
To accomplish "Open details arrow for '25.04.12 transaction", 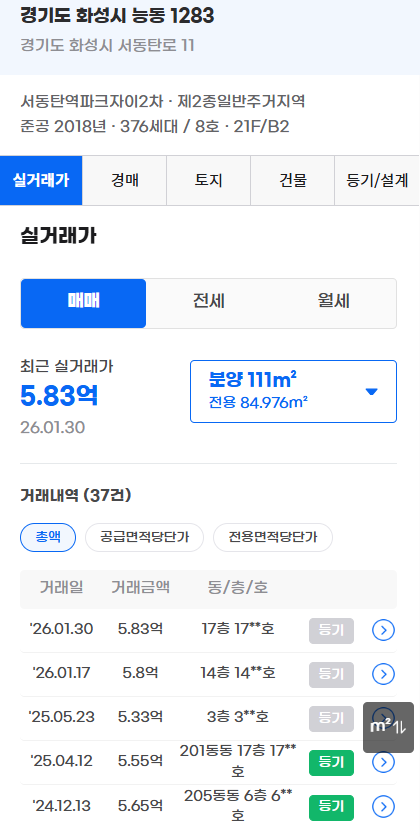I will 383,762.
